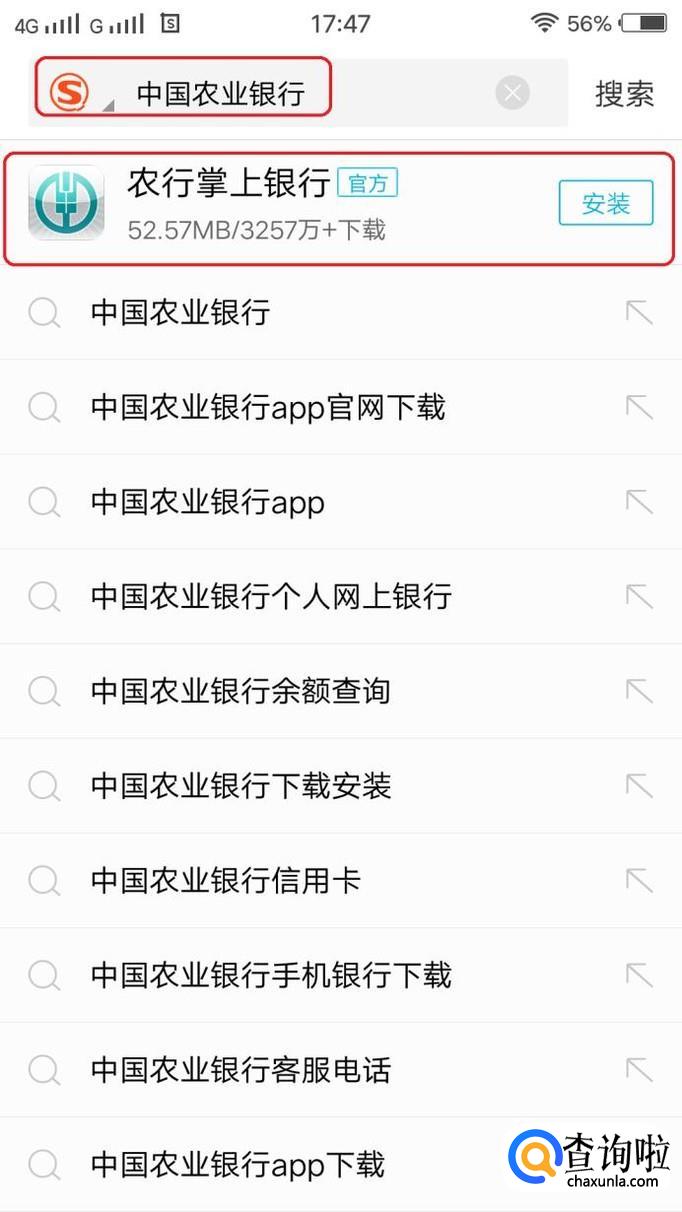Install 农行掌上银行 via the 安装 button
The width and height of the screenshot is (682, 1212).
605,204
